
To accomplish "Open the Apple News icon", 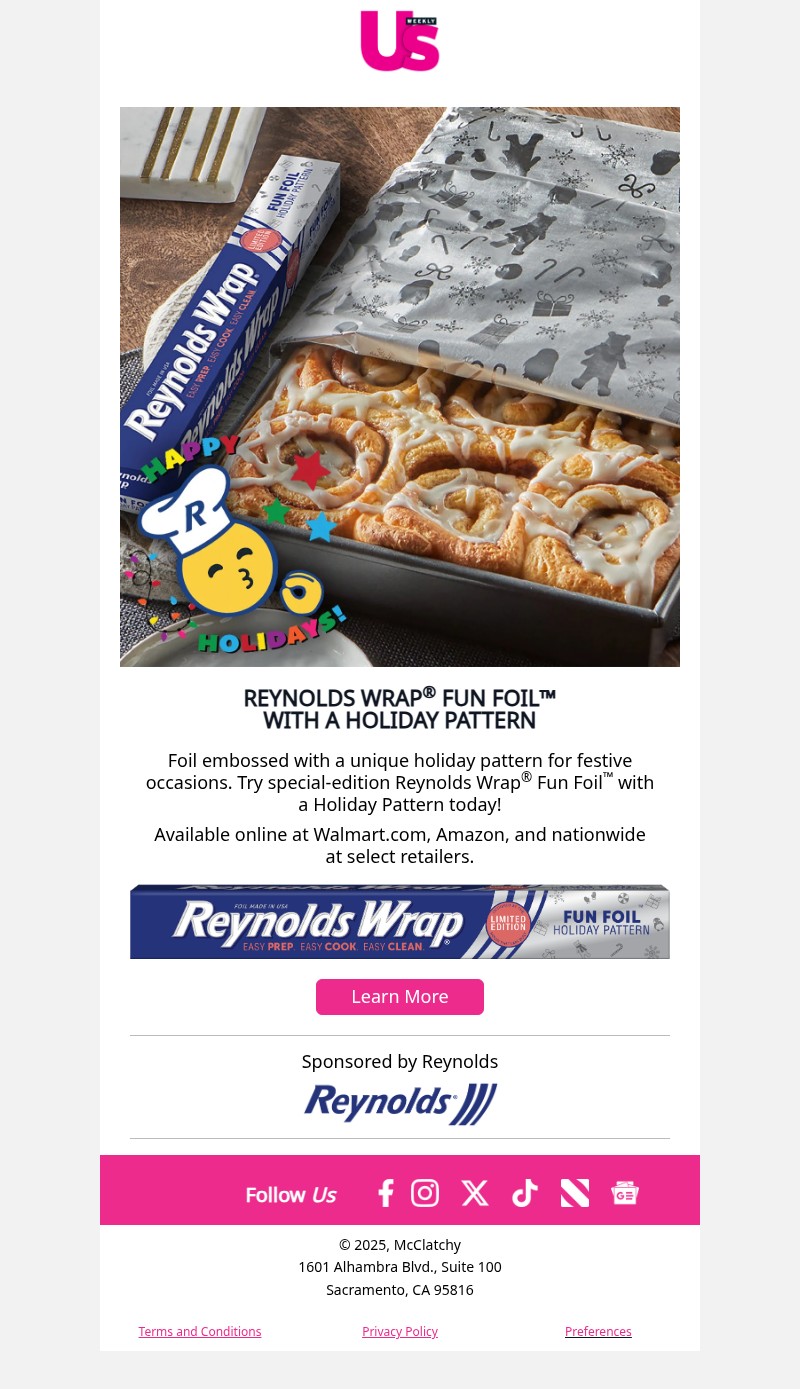I will point(575,1193).
